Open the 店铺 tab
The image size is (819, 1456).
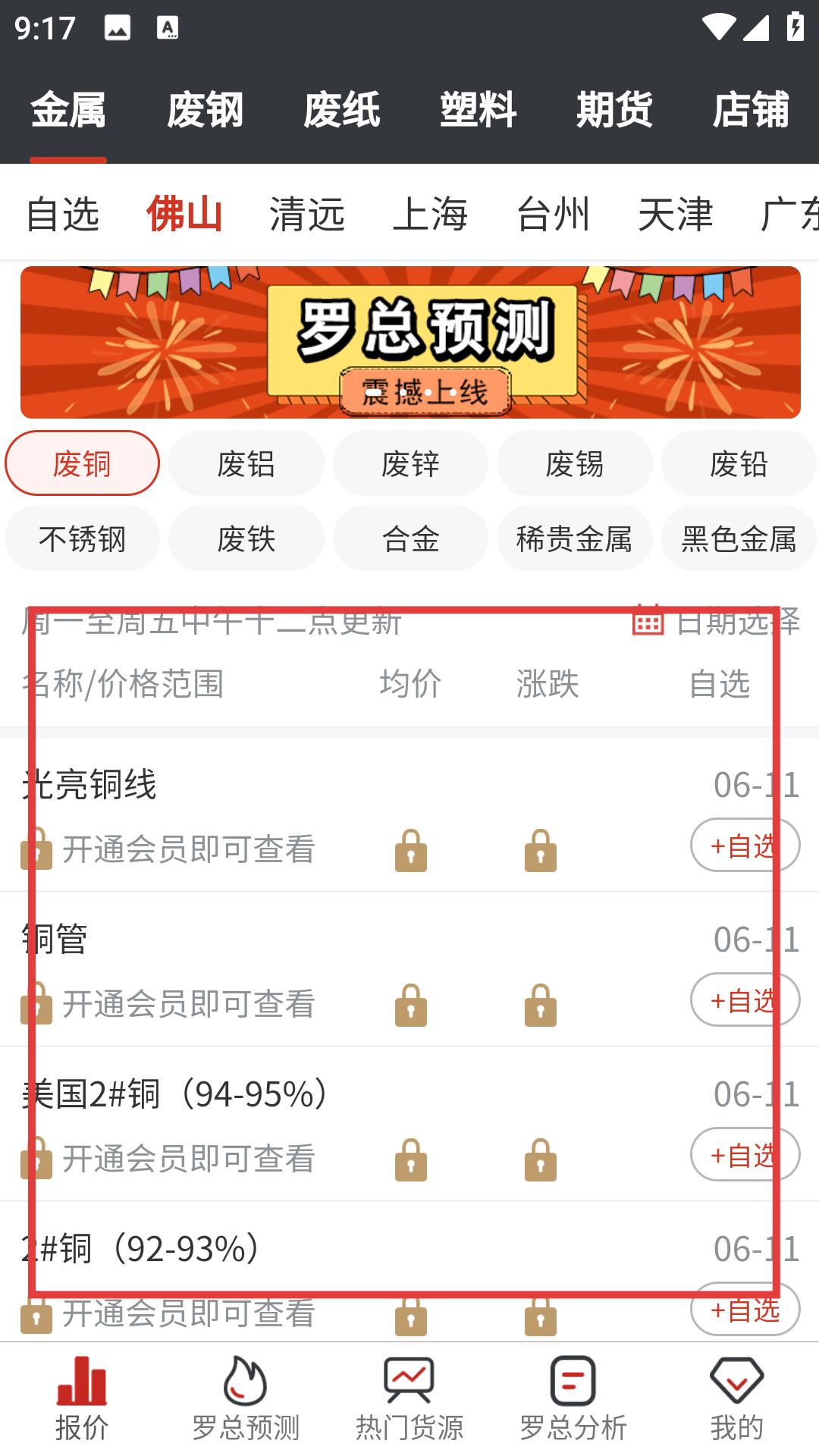751,110
